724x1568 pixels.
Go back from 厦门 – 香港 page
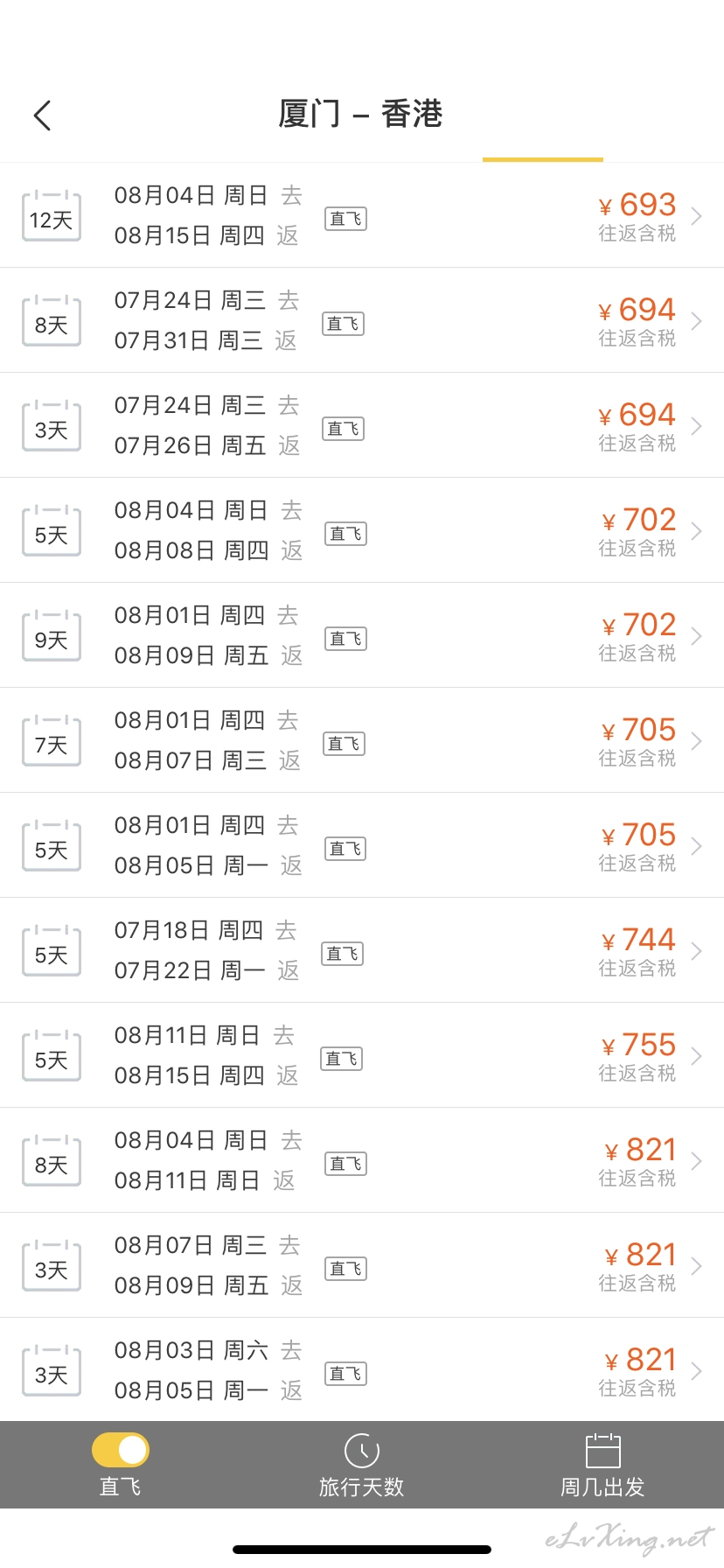(42, 115)
